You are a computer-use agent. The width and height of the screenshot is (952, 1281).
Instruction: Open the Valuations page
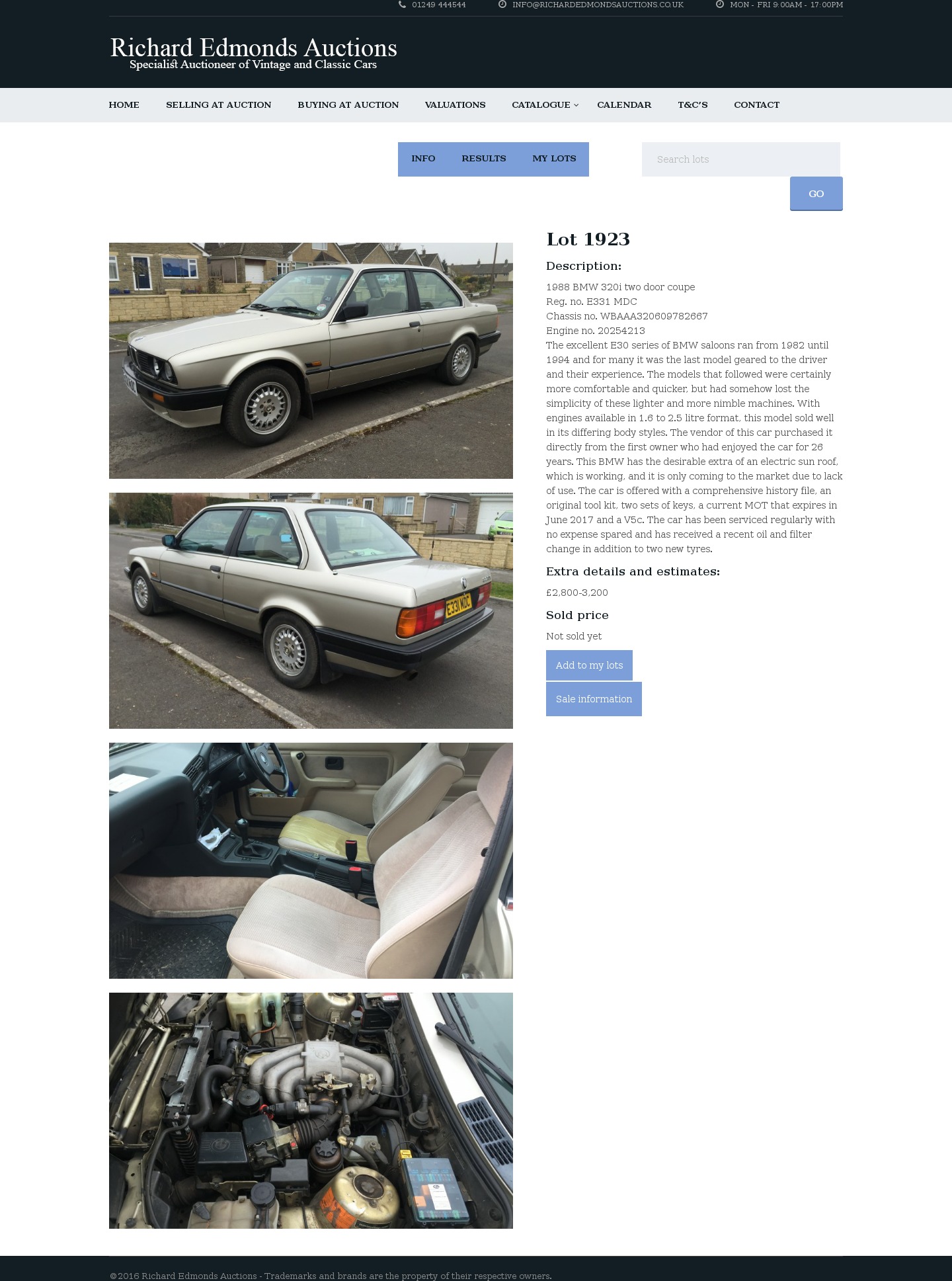coord(455,104)
